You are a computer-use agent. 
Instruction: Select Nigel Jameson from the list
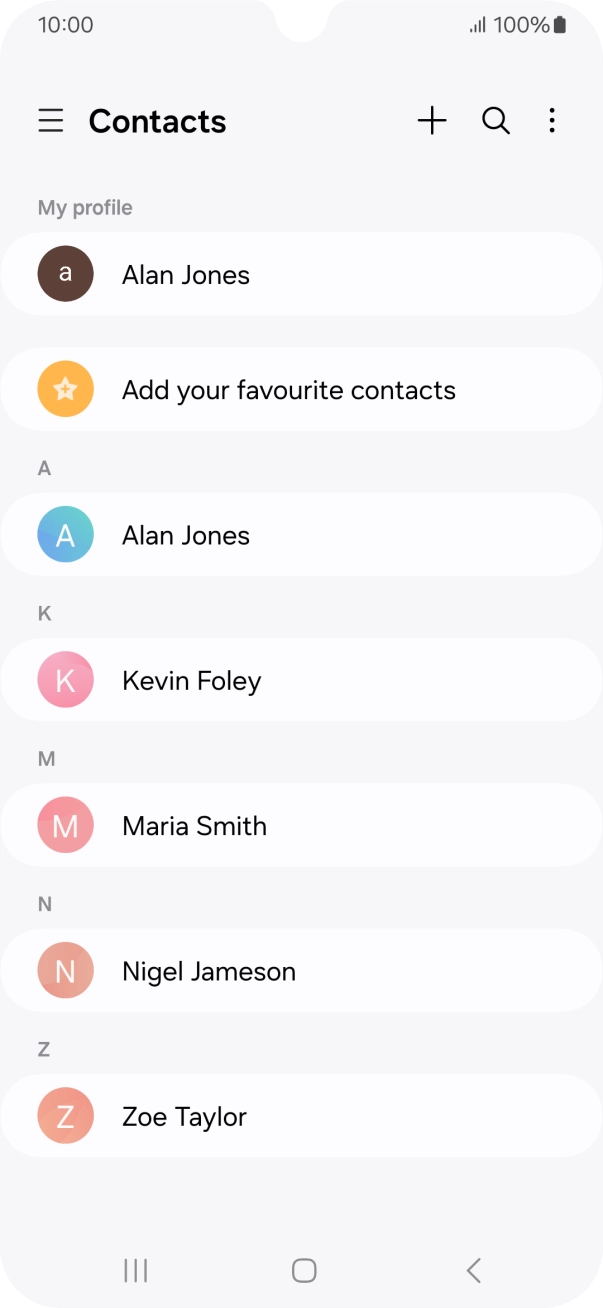(x=300, y=971)
